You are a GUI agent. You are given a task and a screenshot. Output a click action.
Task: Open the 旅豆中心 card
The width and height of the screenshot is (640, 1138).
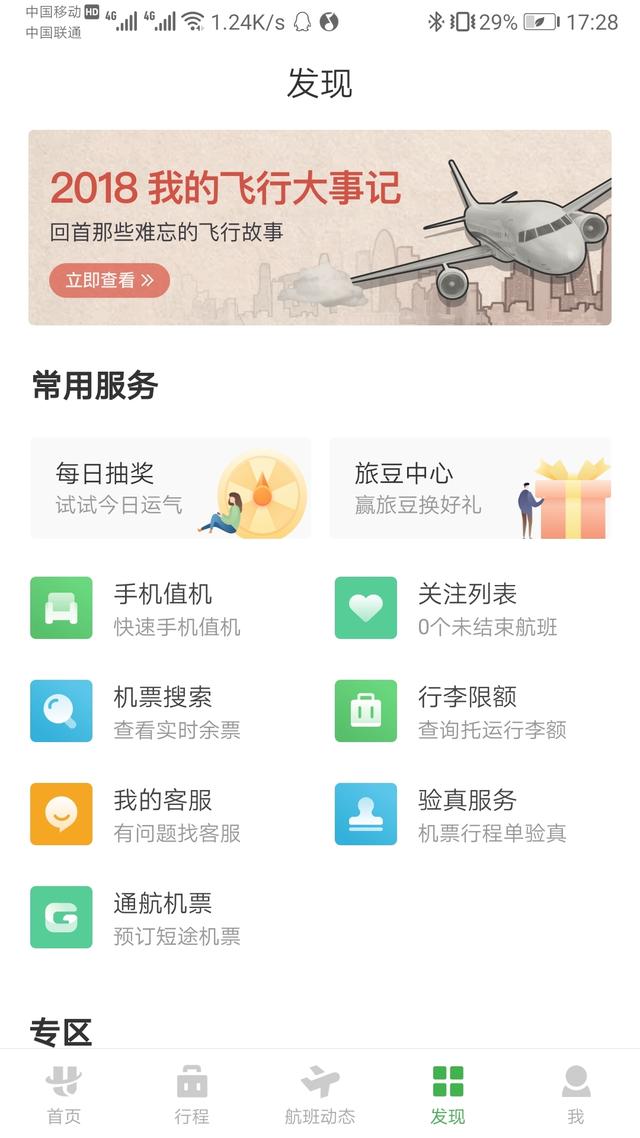(x=470, y=488)
